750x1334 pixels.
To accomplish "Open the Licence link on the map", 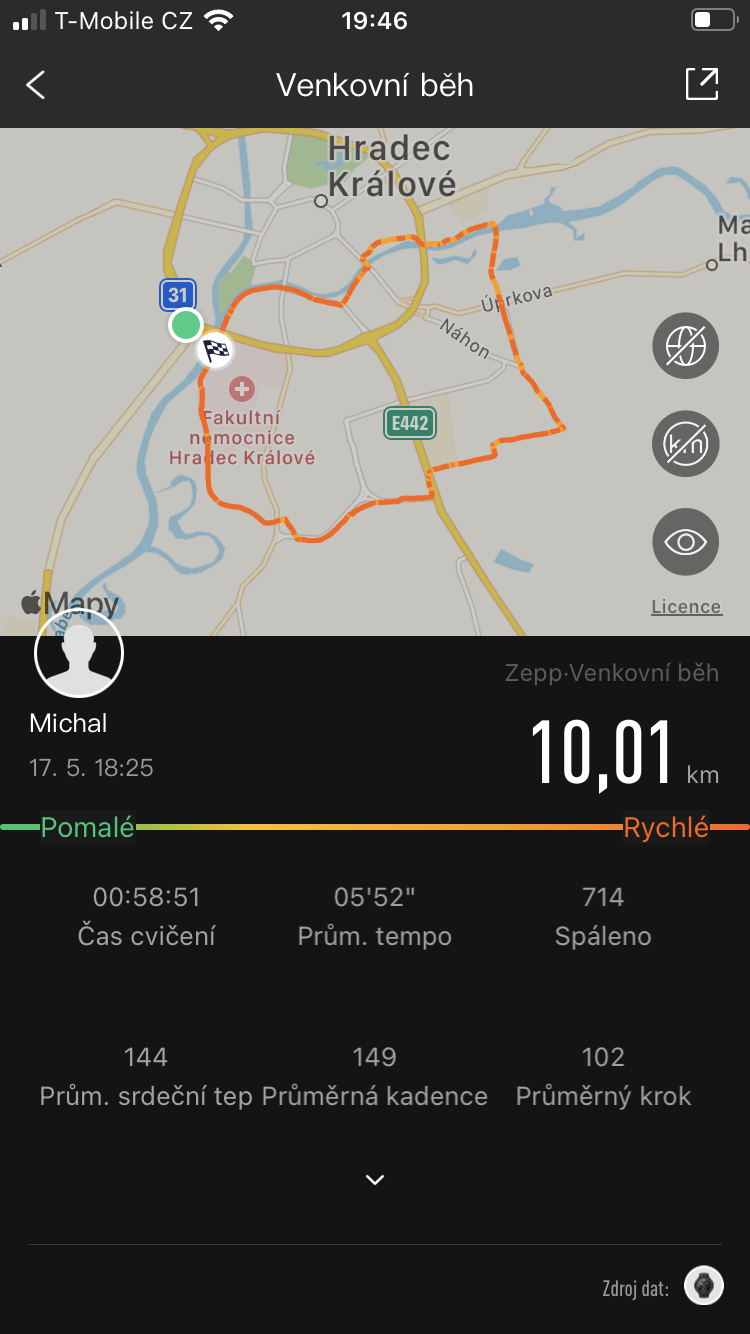I will tap(686, 606).
